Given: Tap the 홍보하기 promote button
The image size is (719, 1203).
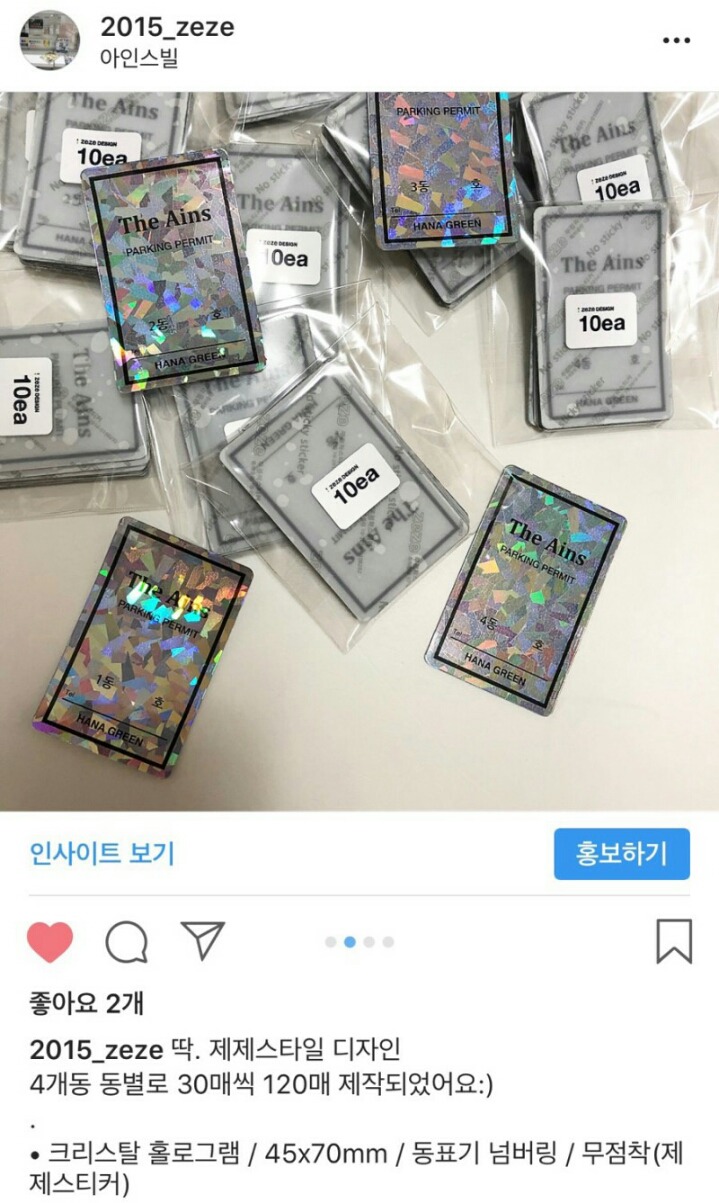Looking at the screenshot, I should tap(621, 854).
